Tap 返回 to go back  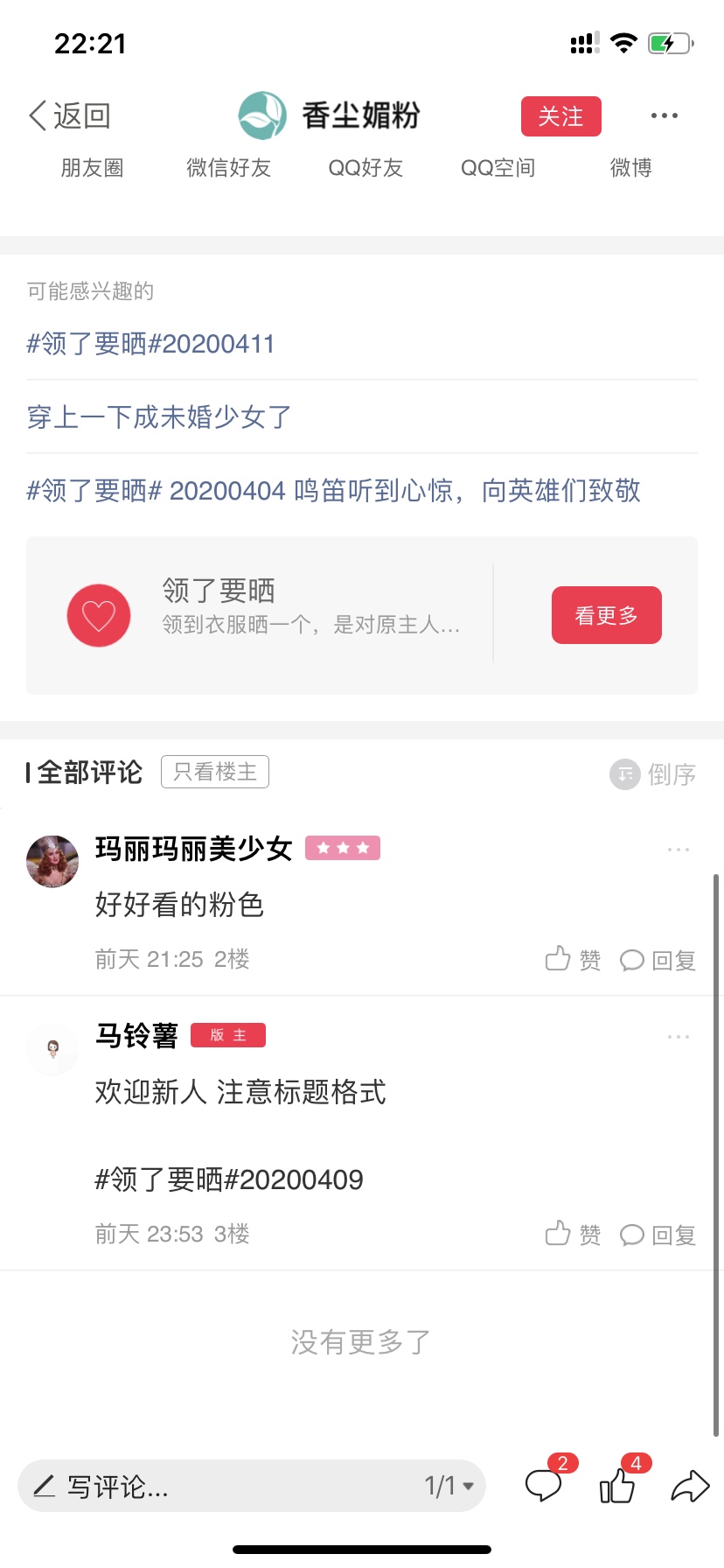click(x=69, y=115)
